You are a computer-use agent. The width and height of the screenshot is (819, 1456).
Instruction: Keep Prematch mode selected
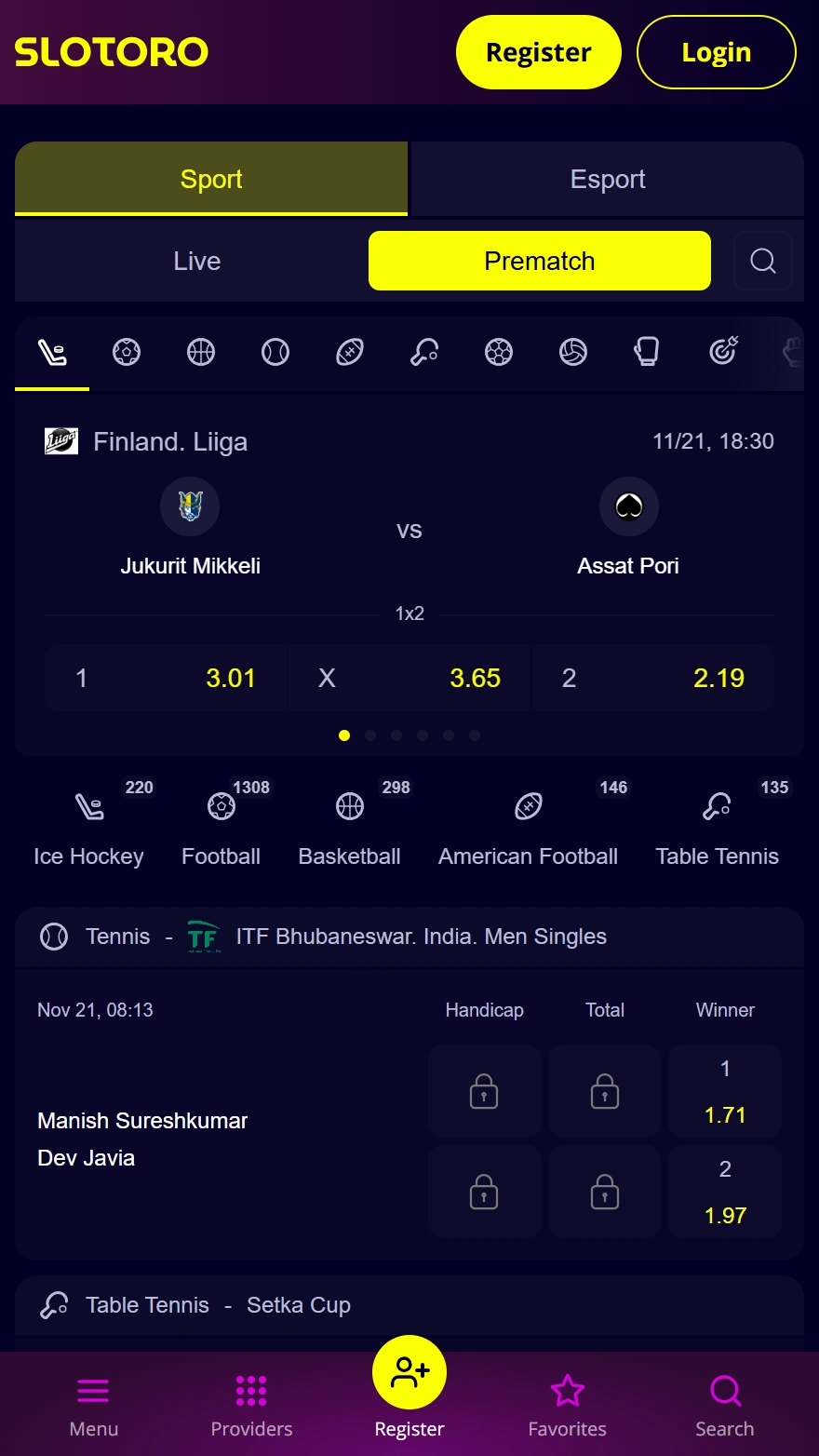click(539, 261)
